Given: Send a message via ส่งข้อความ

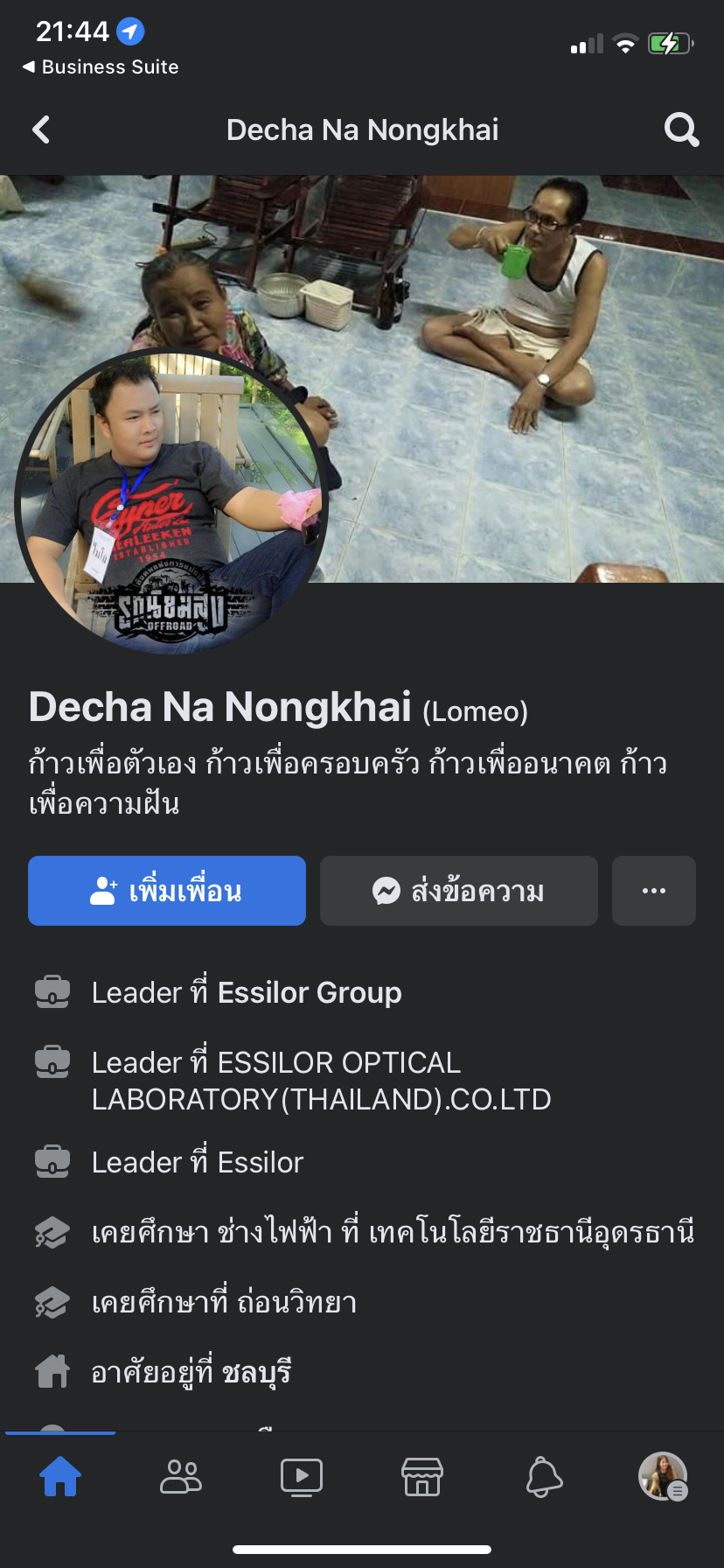Looking at the screenshot, I should [459, 891].
